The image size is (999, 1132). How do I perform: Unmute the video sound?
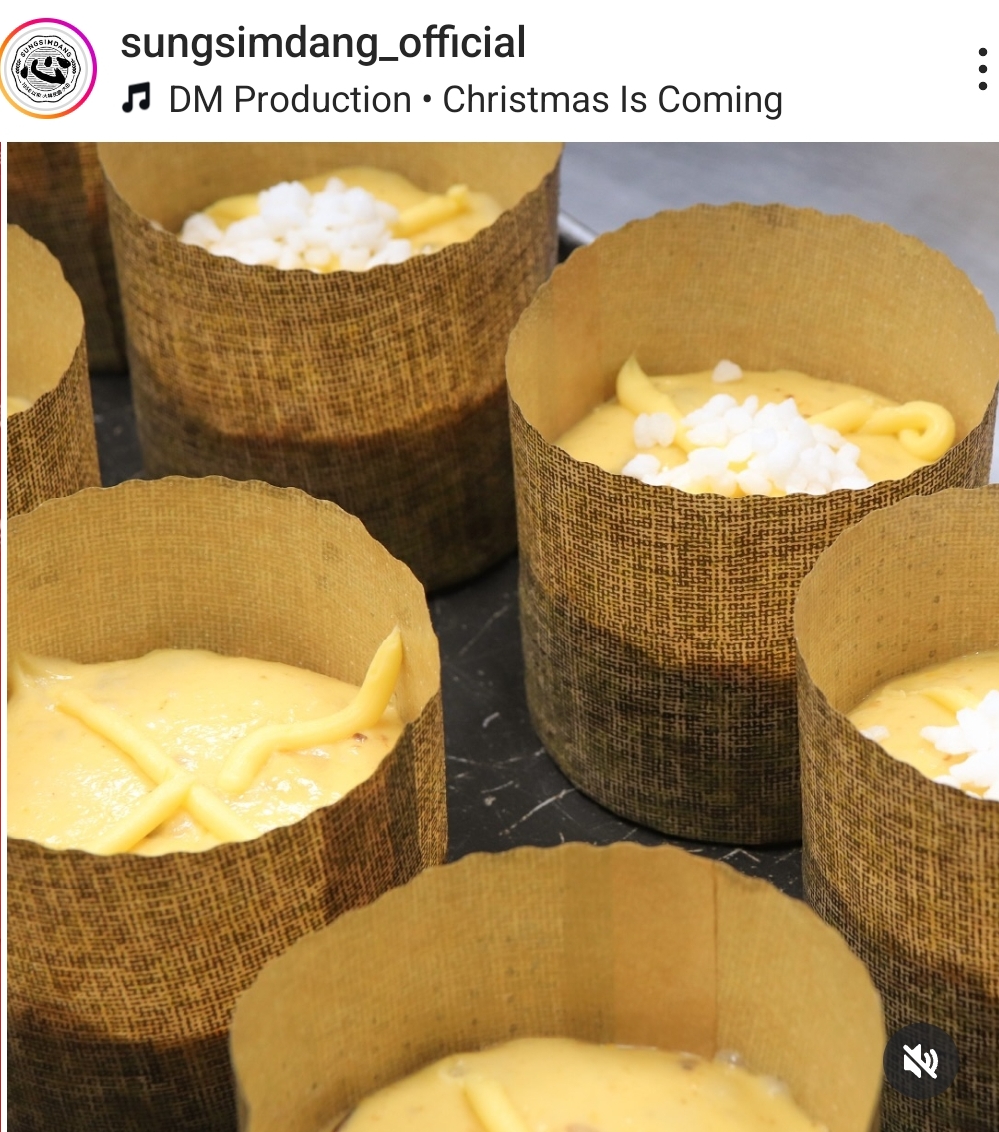click(x=920, y=1062)
